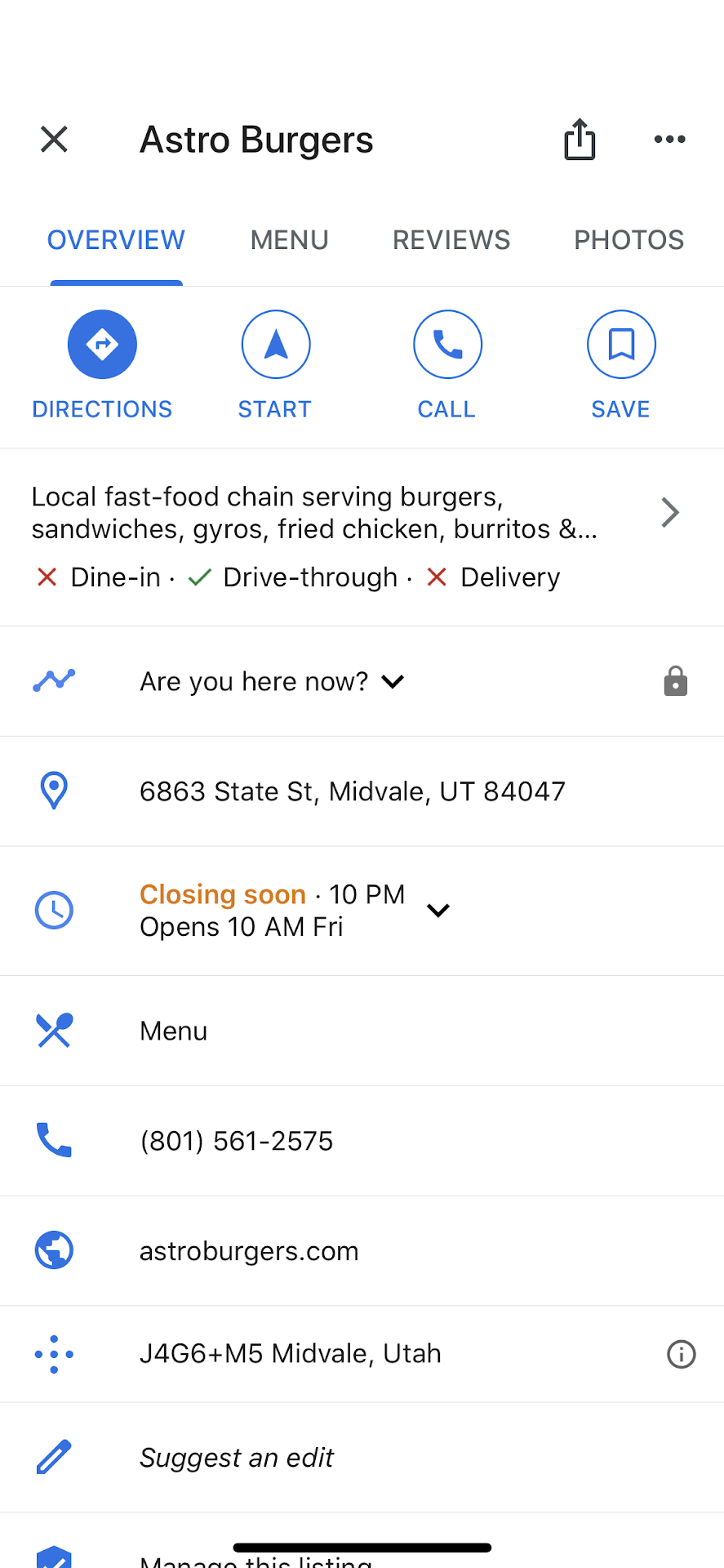The height and width of the screenshot is (1568, 724).
Task: Tap the lock icon beside 'Are you here now?'
Action: pos(675,681)
